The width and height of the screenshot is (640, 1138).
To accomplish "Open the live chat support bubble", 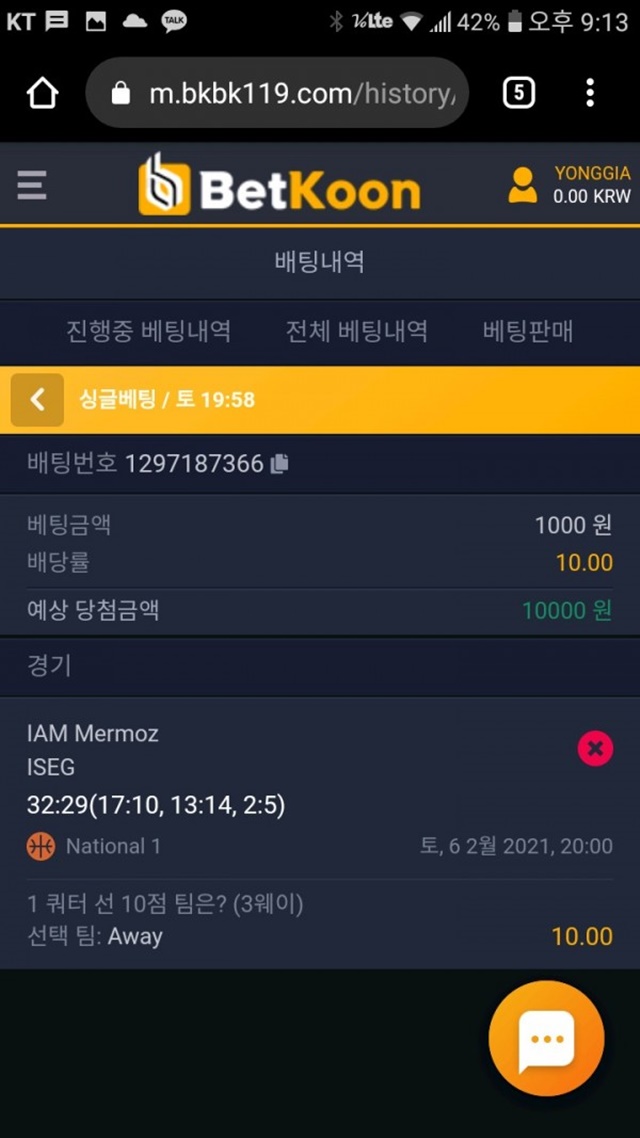I will click(546, 1037).
